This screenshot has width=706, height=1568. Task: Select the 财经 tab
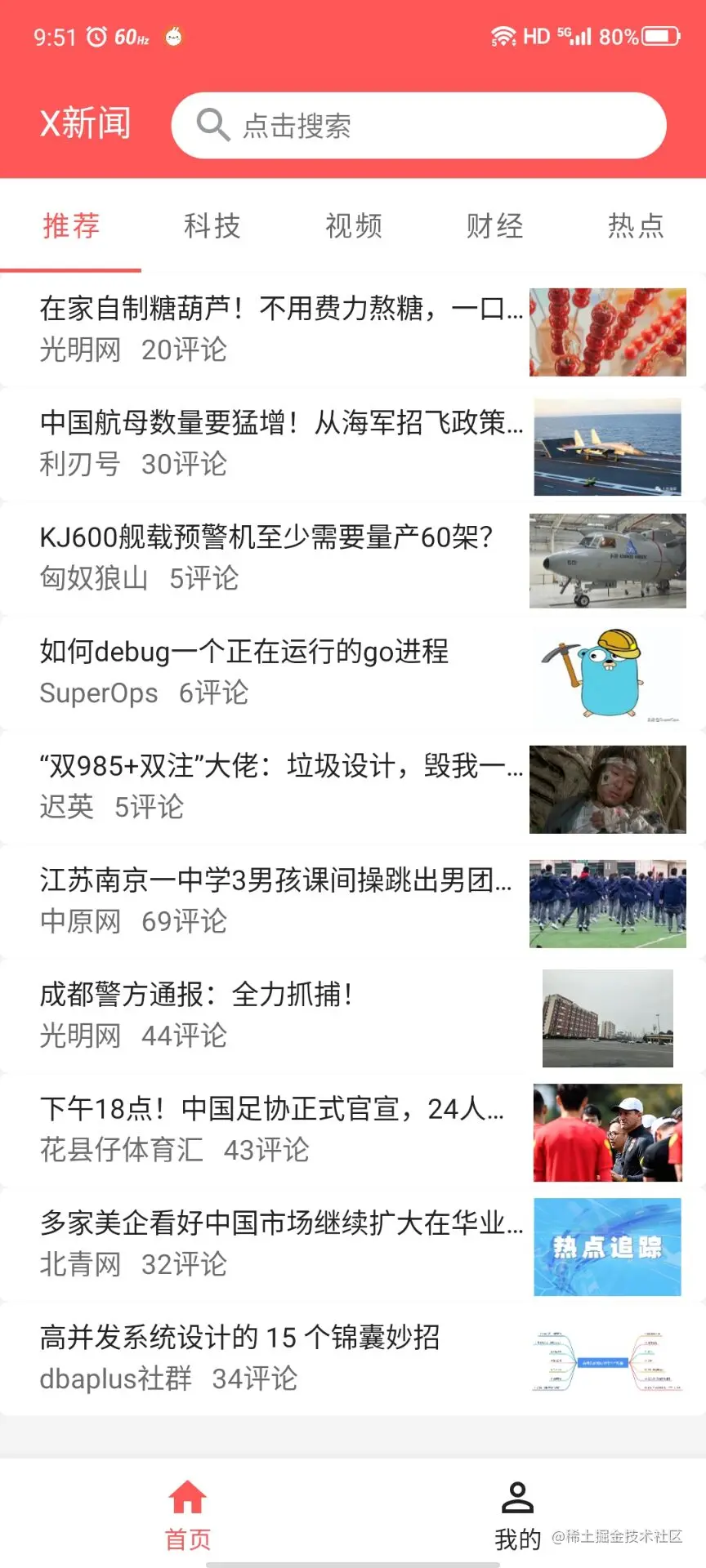point(494,225)
